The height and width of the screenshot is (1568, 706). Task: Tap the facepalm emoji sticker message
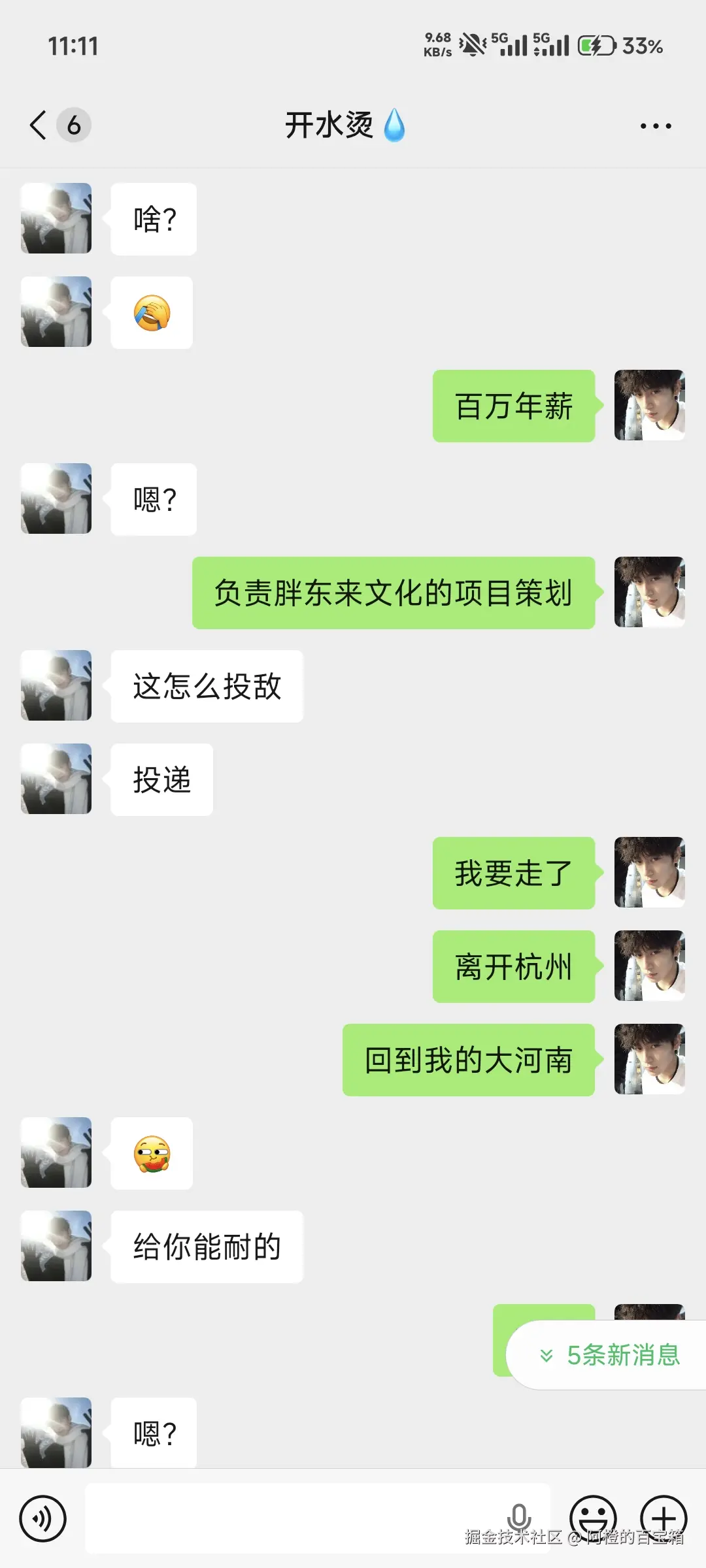click(x=152, y=313)
